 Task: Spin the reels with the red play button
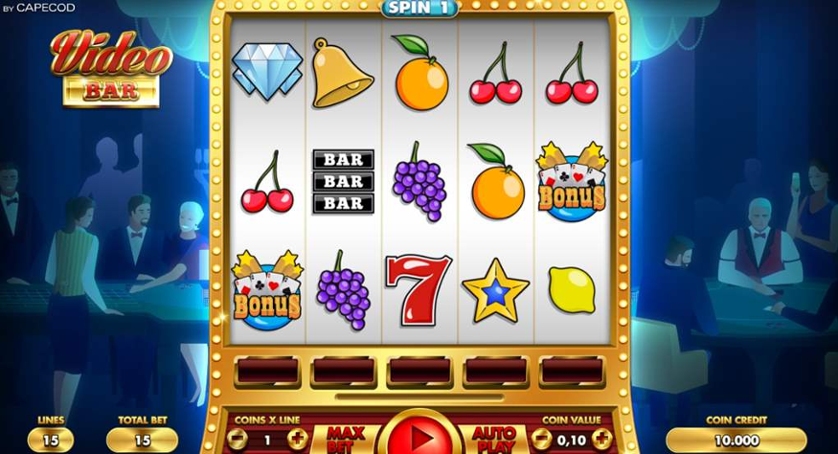[x=419, y=439]
